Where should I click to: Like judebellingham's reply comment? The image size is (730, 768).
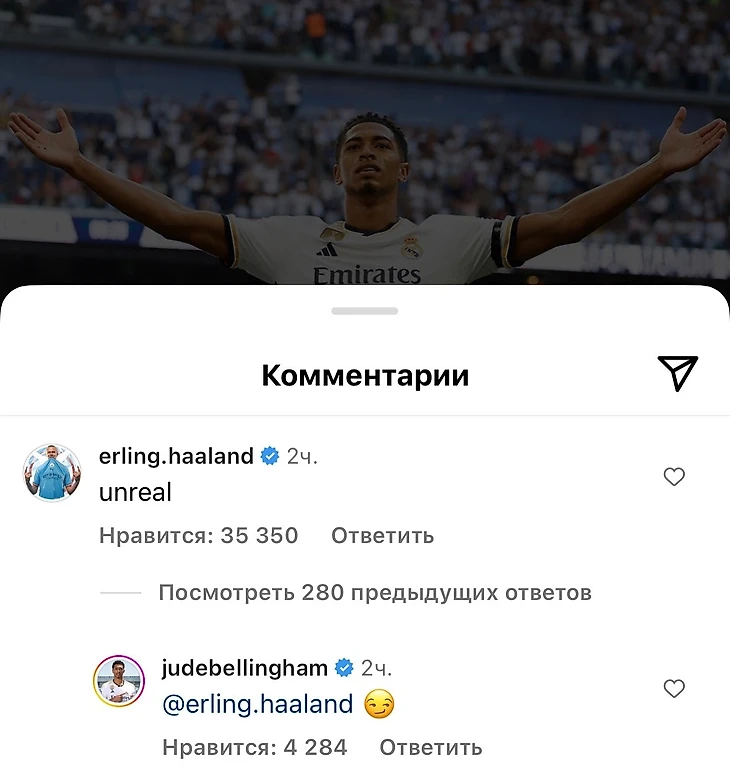(x=674, y=689)
